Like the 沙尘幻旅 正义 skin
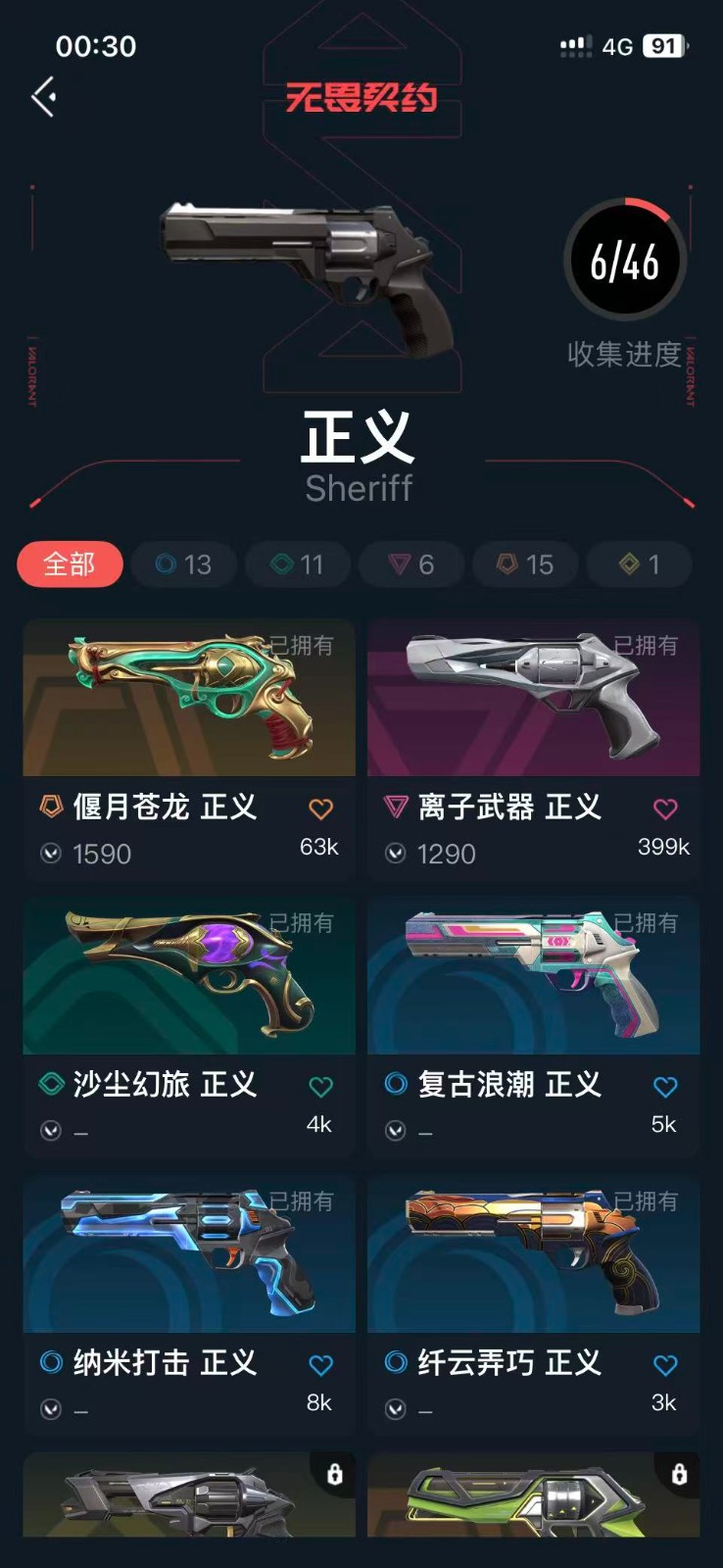723x1568 pixels. point(320,1087)
